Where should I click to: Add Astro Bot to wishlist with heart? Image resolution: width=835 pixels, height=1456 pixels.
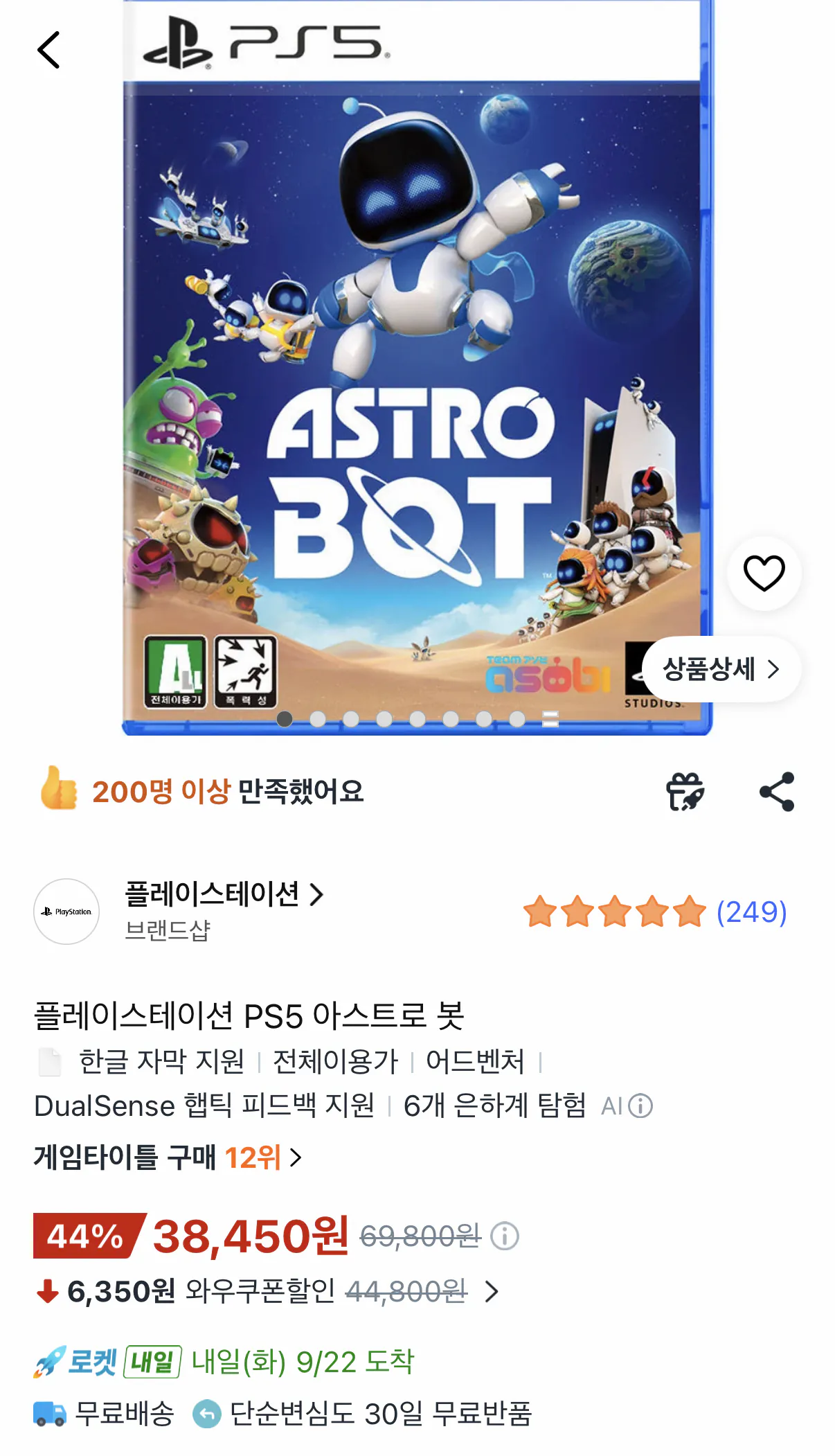(764, 573)
